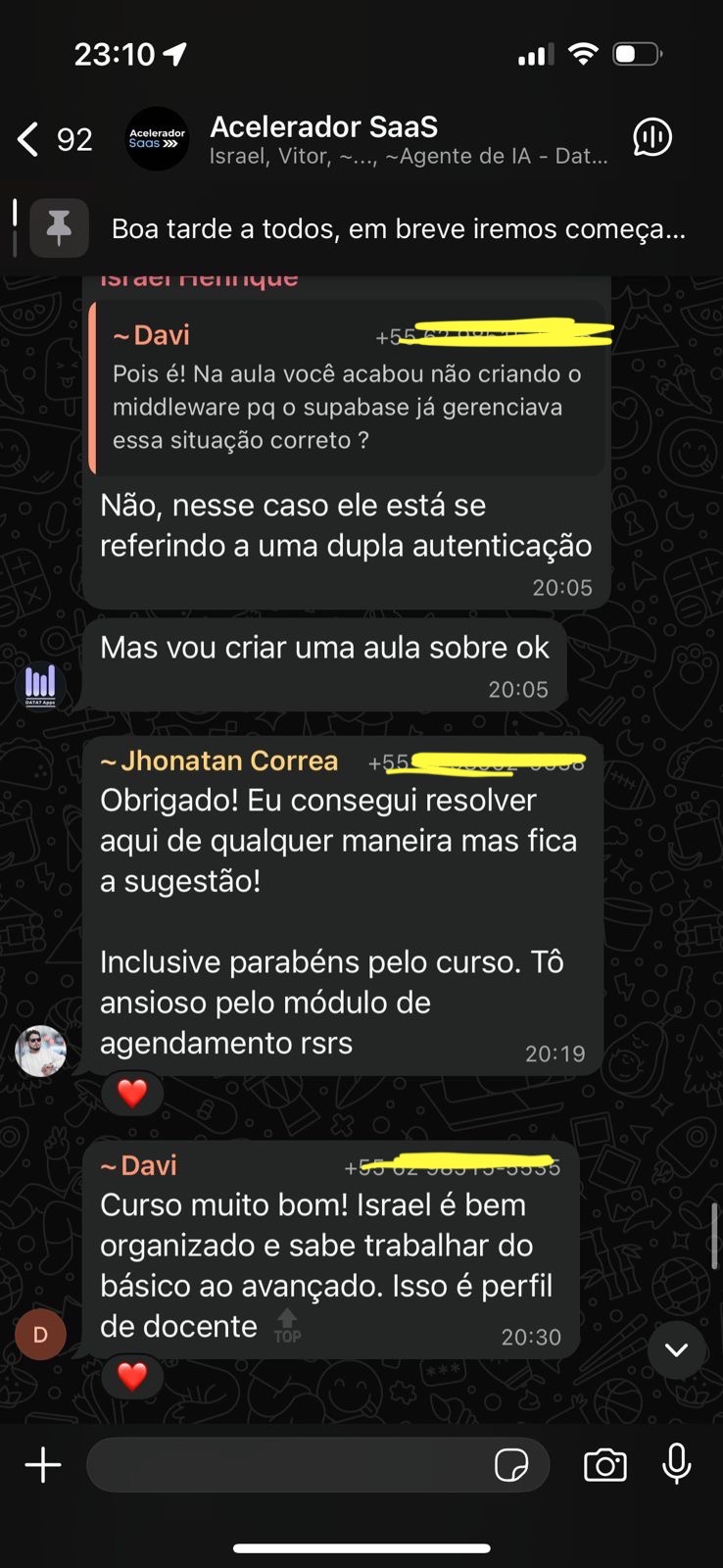Image resolution: width=723 pixels, height=1568 pixels.
Task: Go back to the chats list
Action: tap(29, 139)
